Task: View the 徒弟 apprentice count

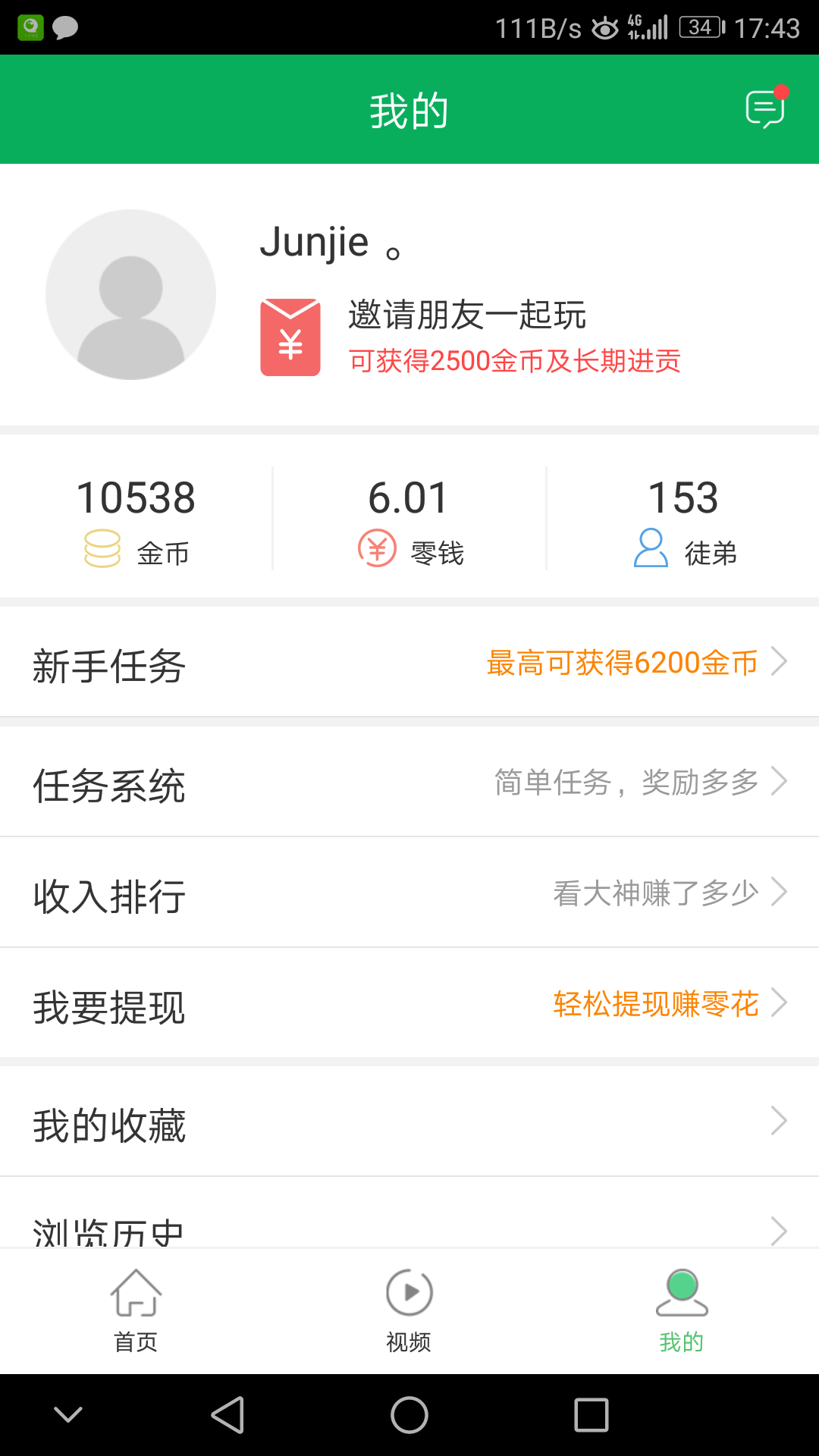Action: tap(682, 520)
